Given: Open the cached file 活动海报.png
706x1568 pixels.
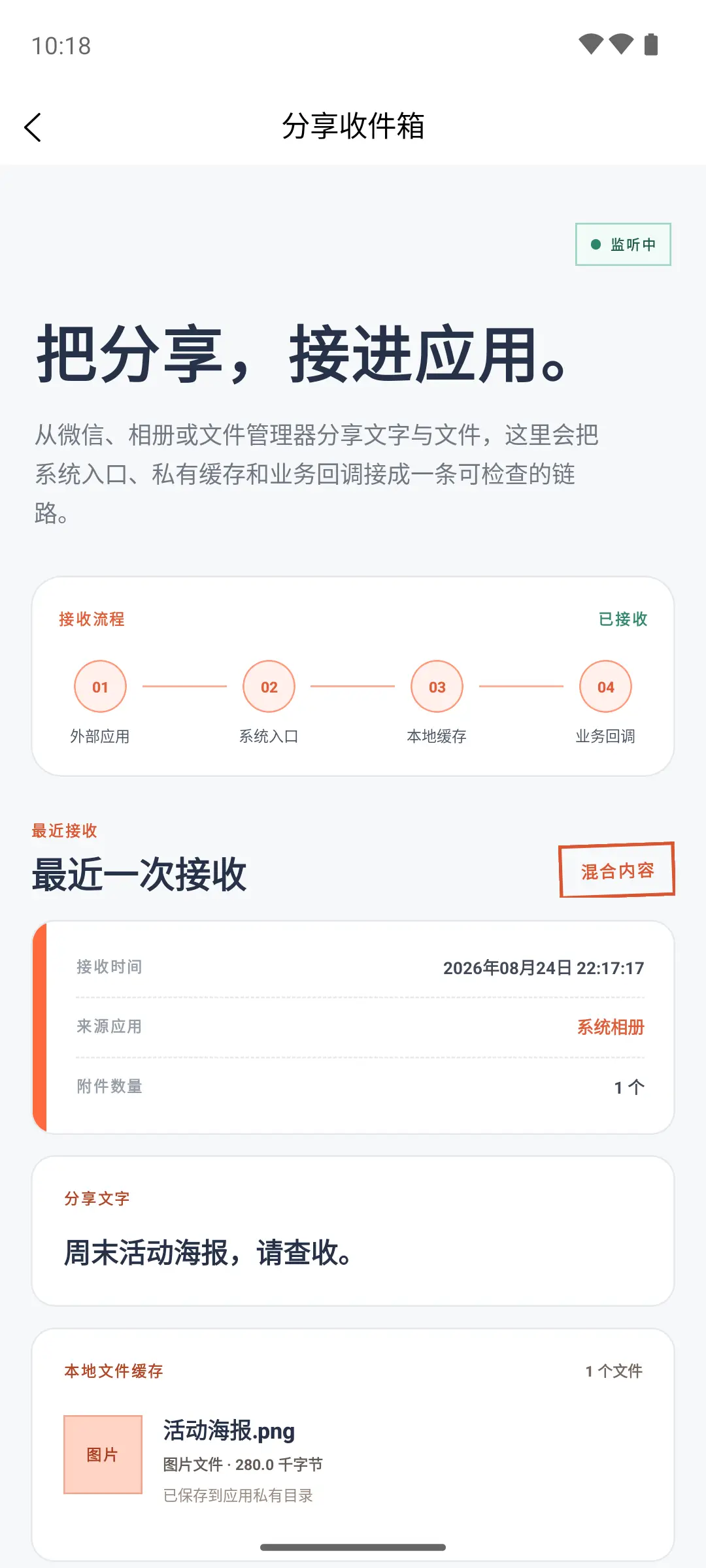Looking at the screenshot, I should tap(353, 1455).
